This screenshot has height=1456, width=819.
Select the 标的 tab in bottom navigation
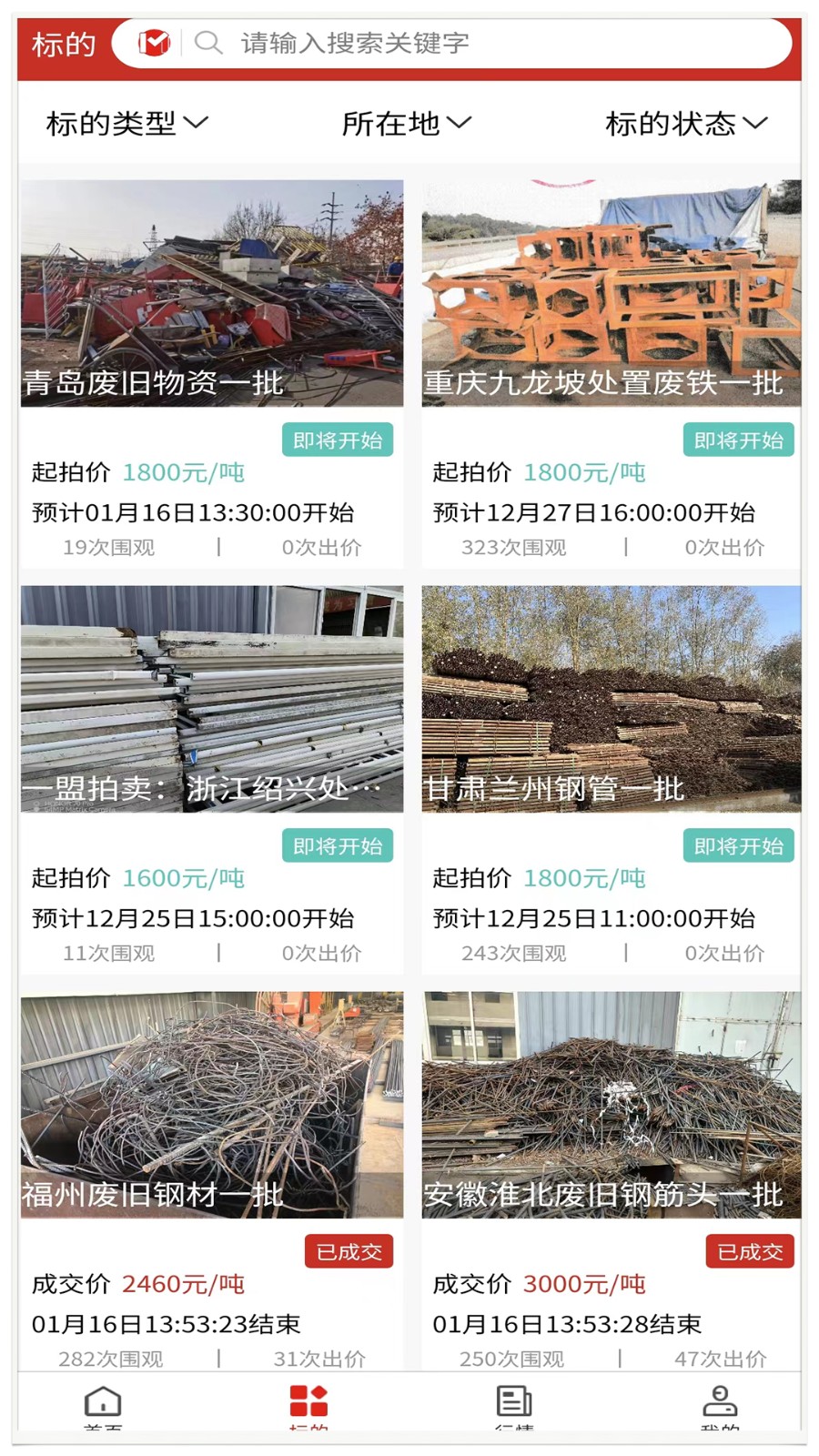tap(308, 1404)
